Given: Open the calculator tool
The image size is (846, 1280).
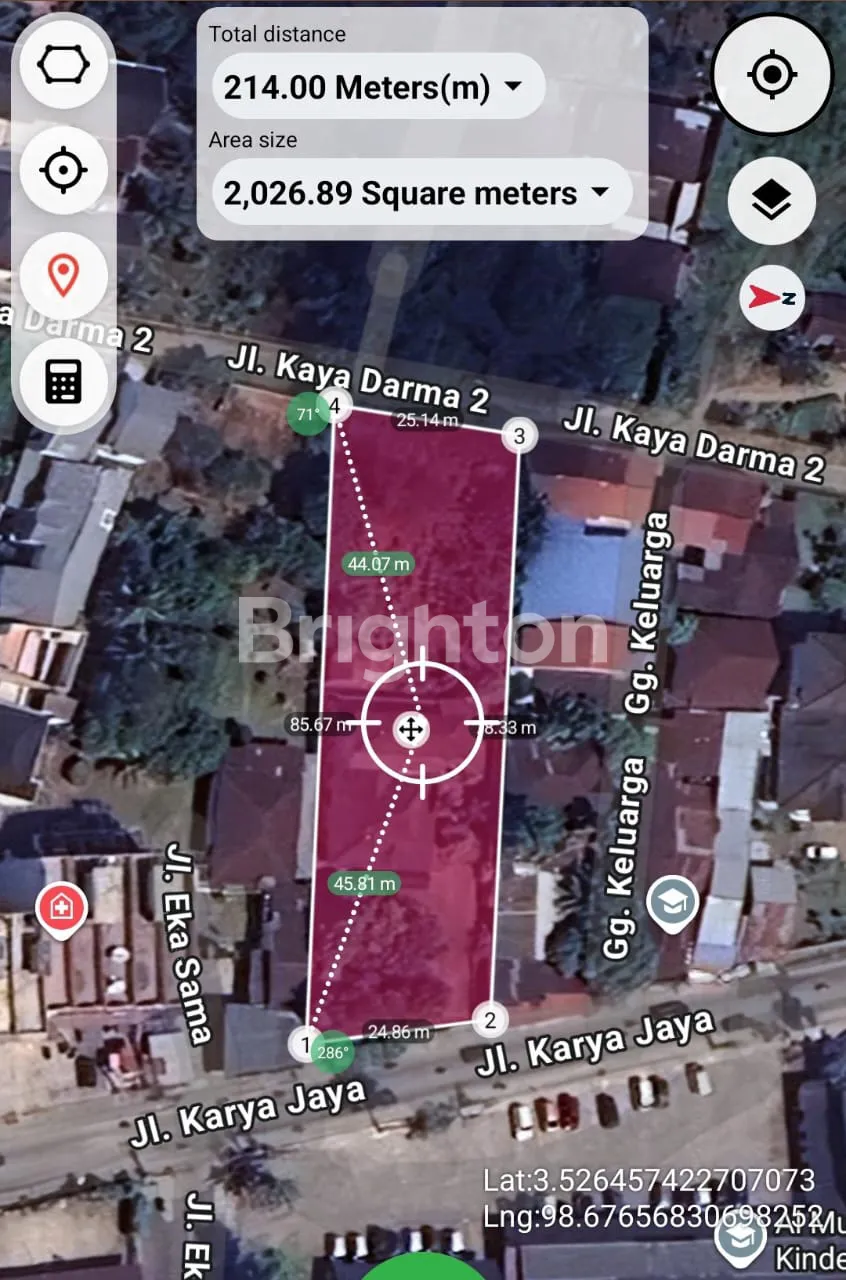Looking at the screenshot, I should pos(64,380).
